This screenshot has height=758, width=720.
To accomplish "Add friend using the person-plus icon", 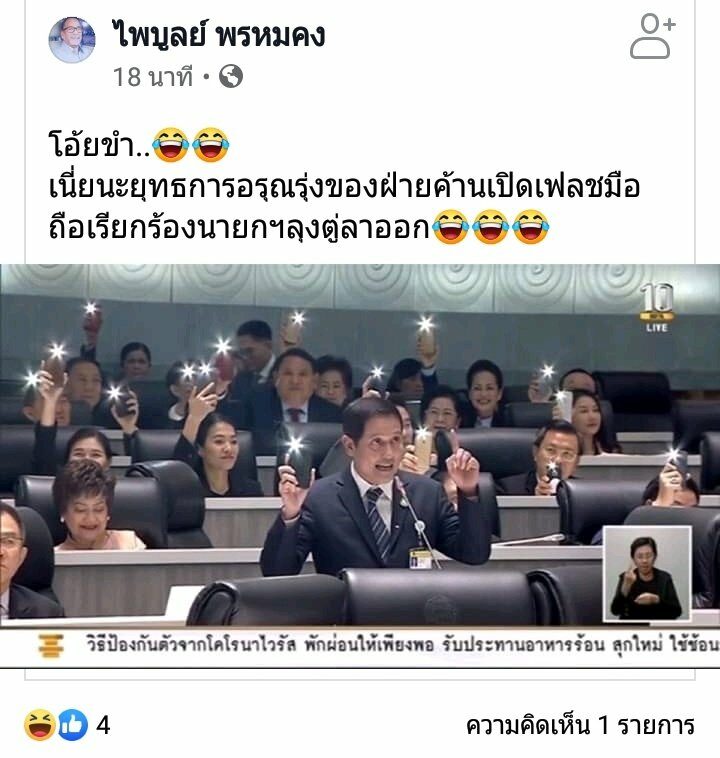I will [652, 36].
